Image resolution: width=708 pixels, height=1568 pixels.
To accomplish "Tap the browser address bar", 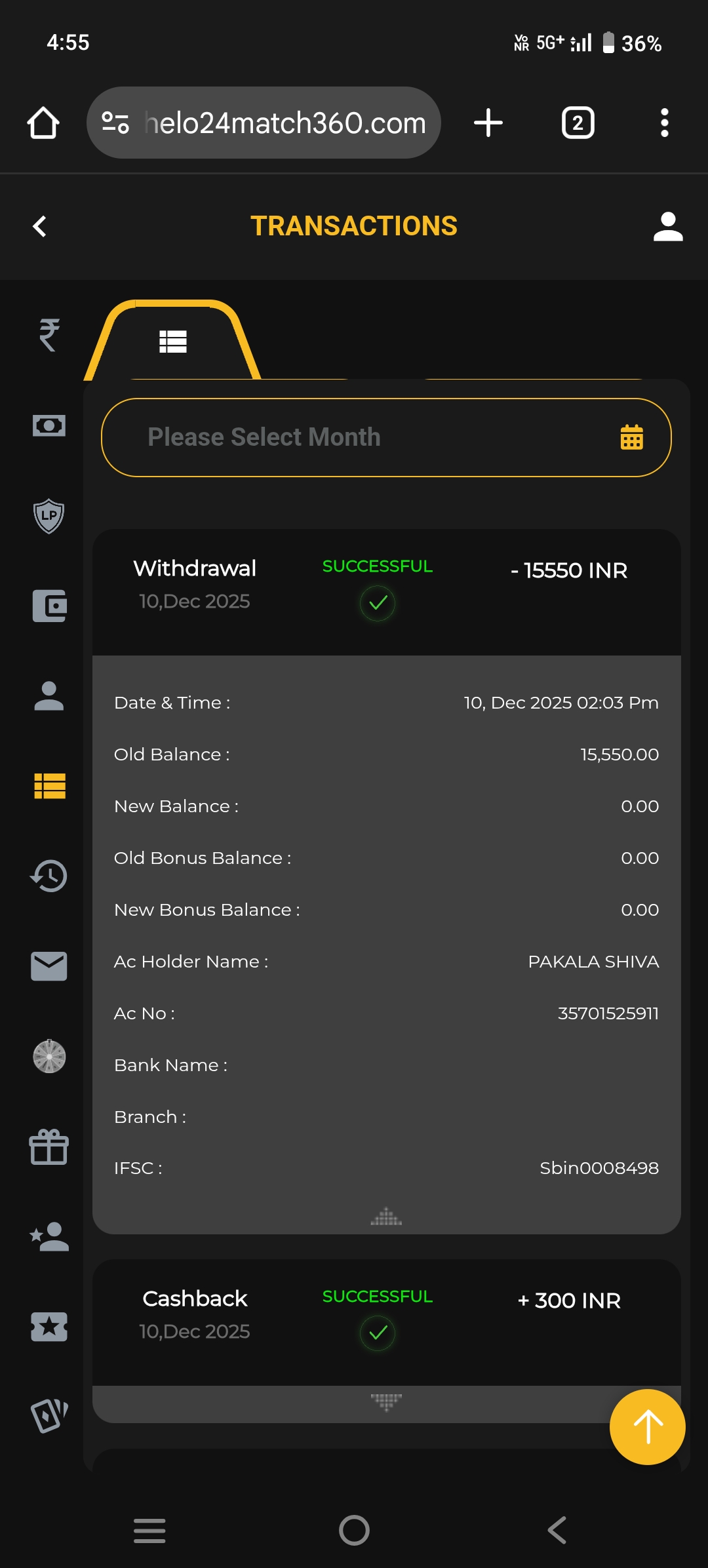I will tap(275, 123).
